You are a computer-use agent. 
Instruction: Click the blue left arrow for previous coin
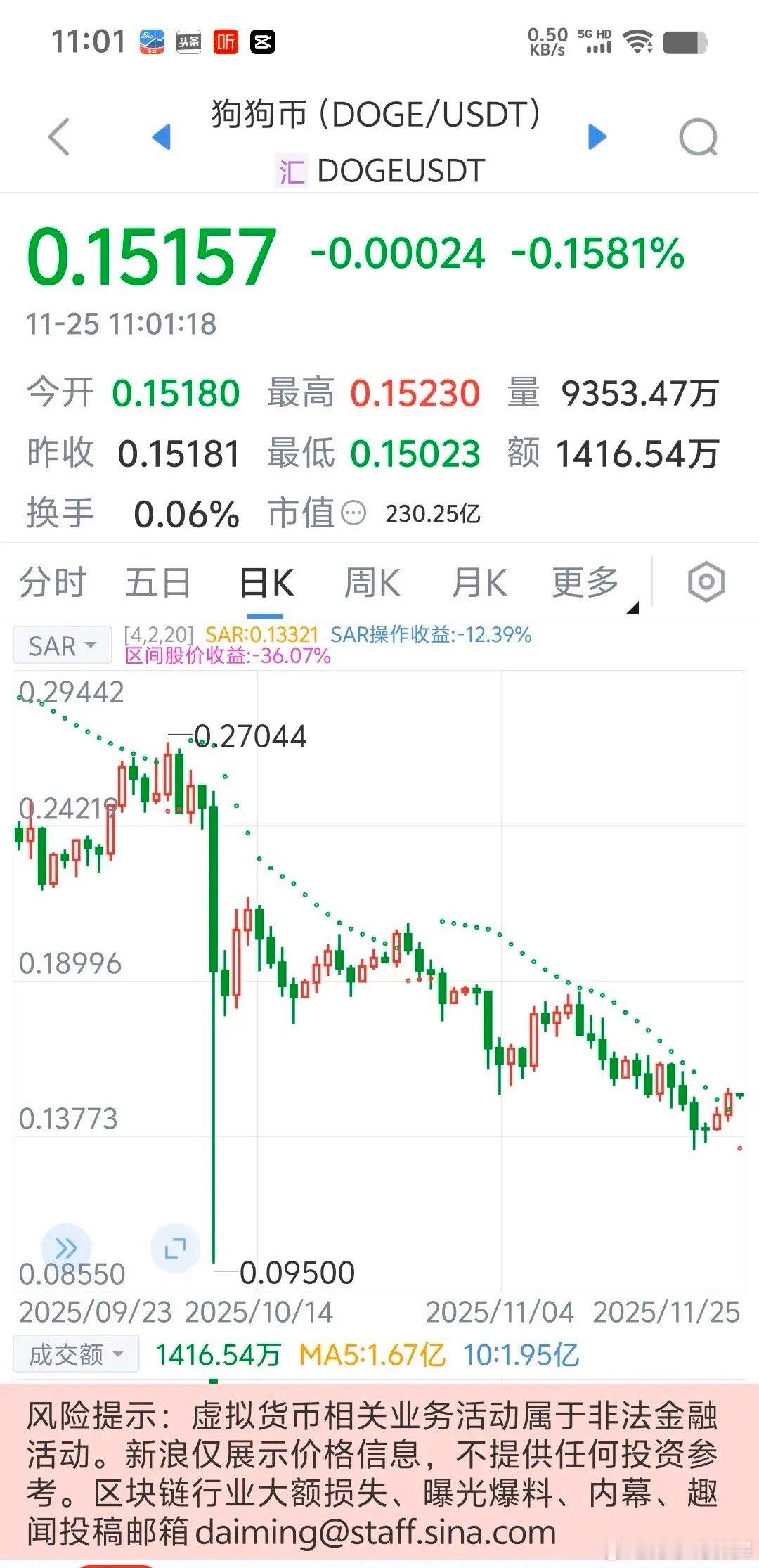click(162, 138)
